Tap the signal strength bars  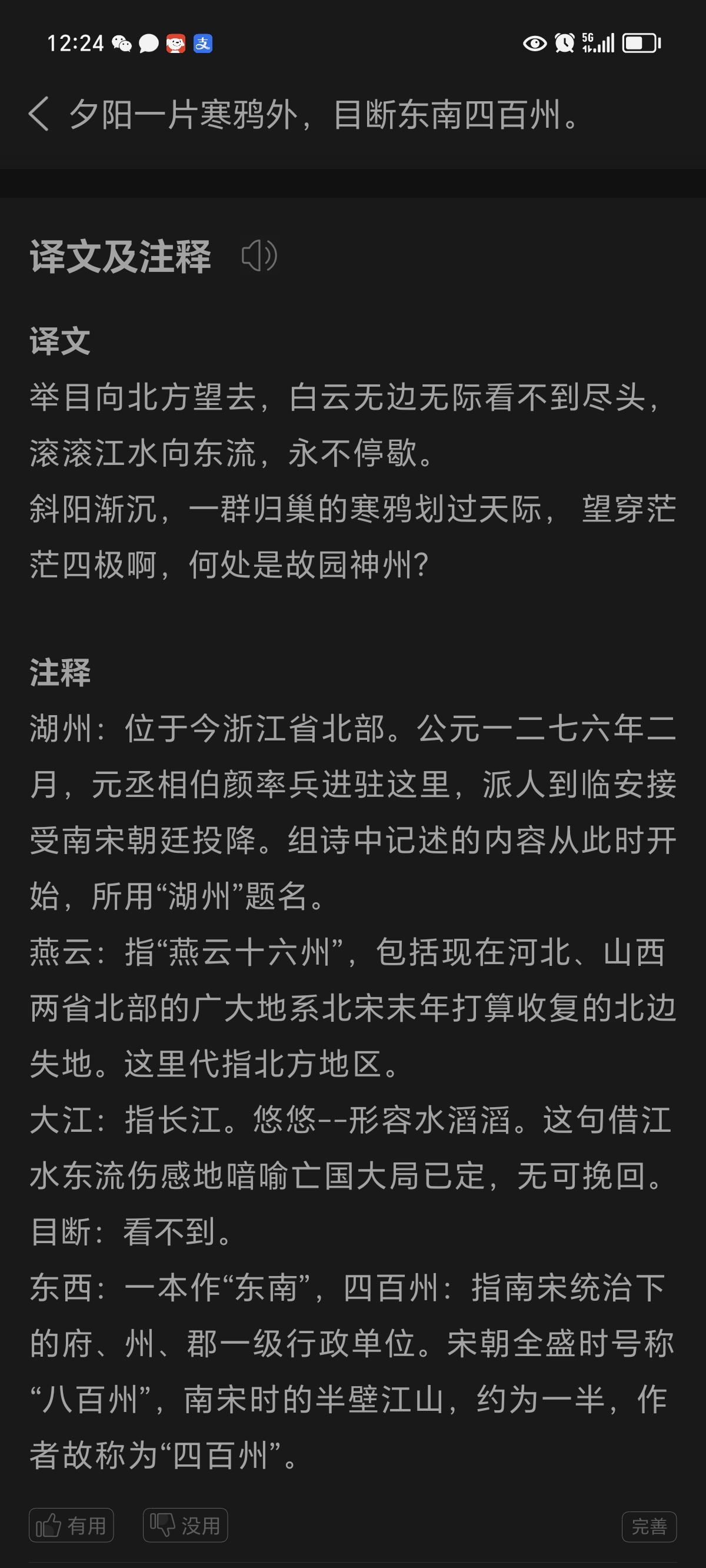point(607,42)
